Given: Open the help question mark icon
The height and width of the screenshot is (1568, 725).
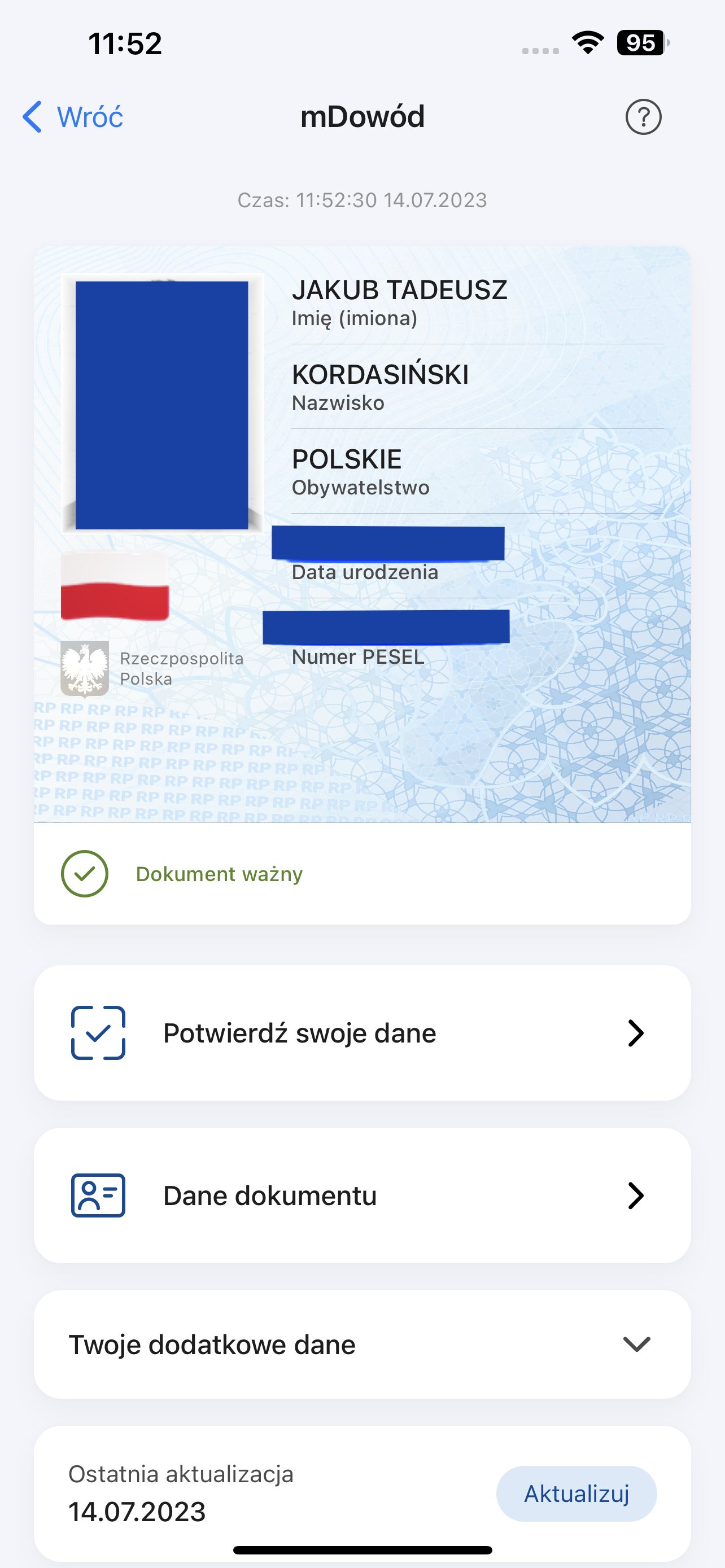Looking at the screenshot, I should click(x=644, y=116).
